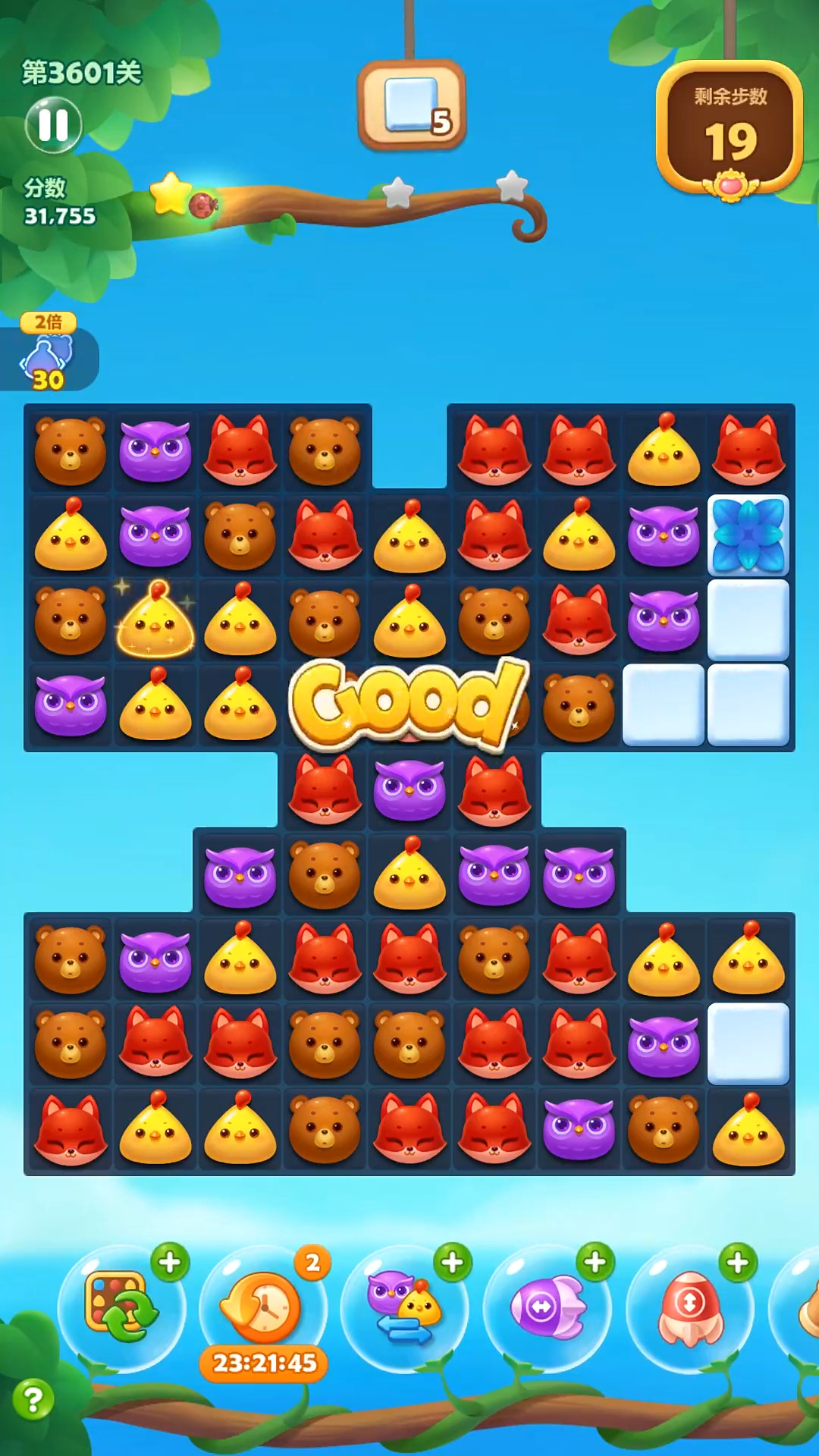Tap the blue flower tile
819x1456 pixels.
pyautogui.click(x=748, y=535)
